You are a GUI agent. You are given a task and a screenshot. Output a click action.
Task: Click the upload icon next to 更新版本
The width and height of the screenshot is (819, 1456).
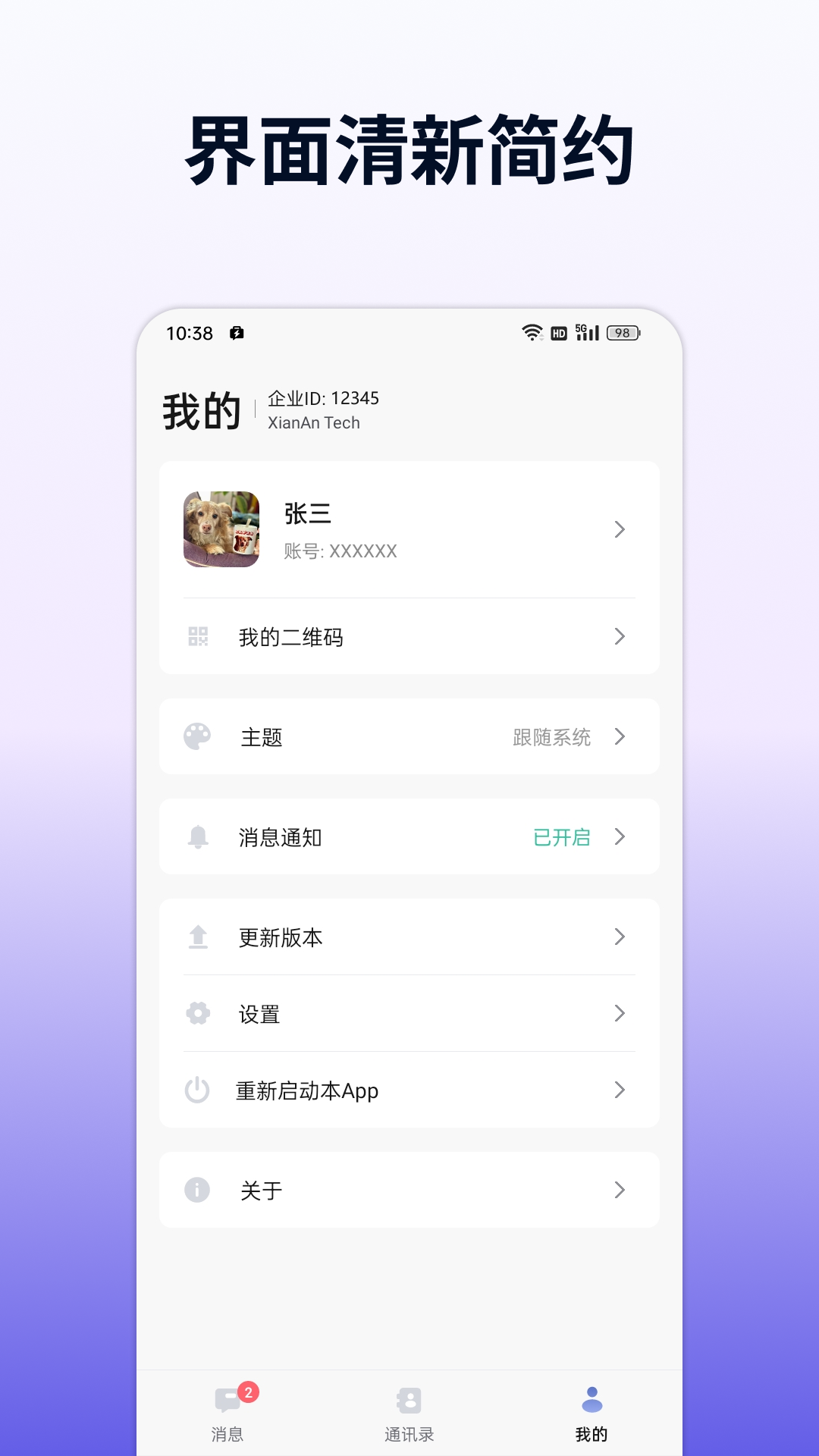pyautogui.click(x=198, y=937)
